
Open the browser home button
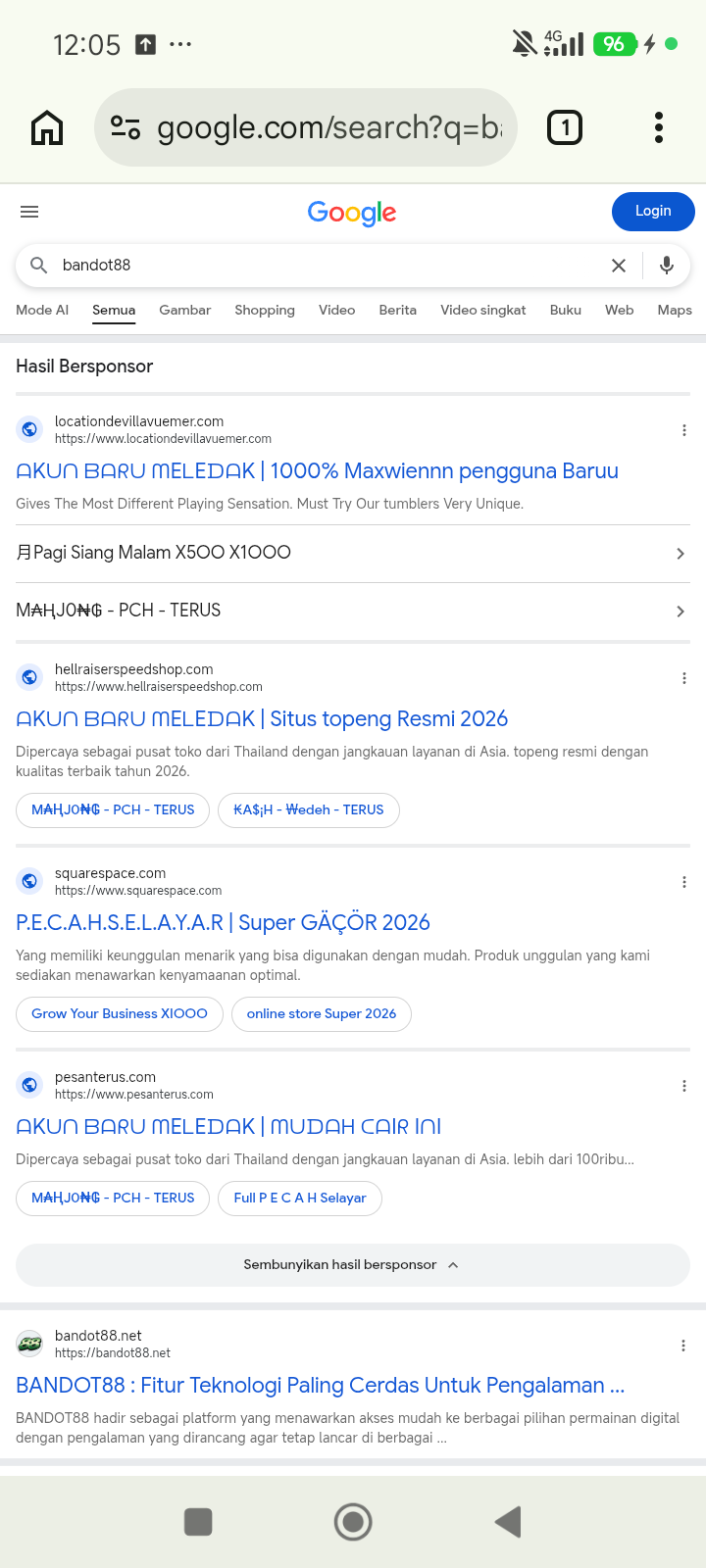47,127
